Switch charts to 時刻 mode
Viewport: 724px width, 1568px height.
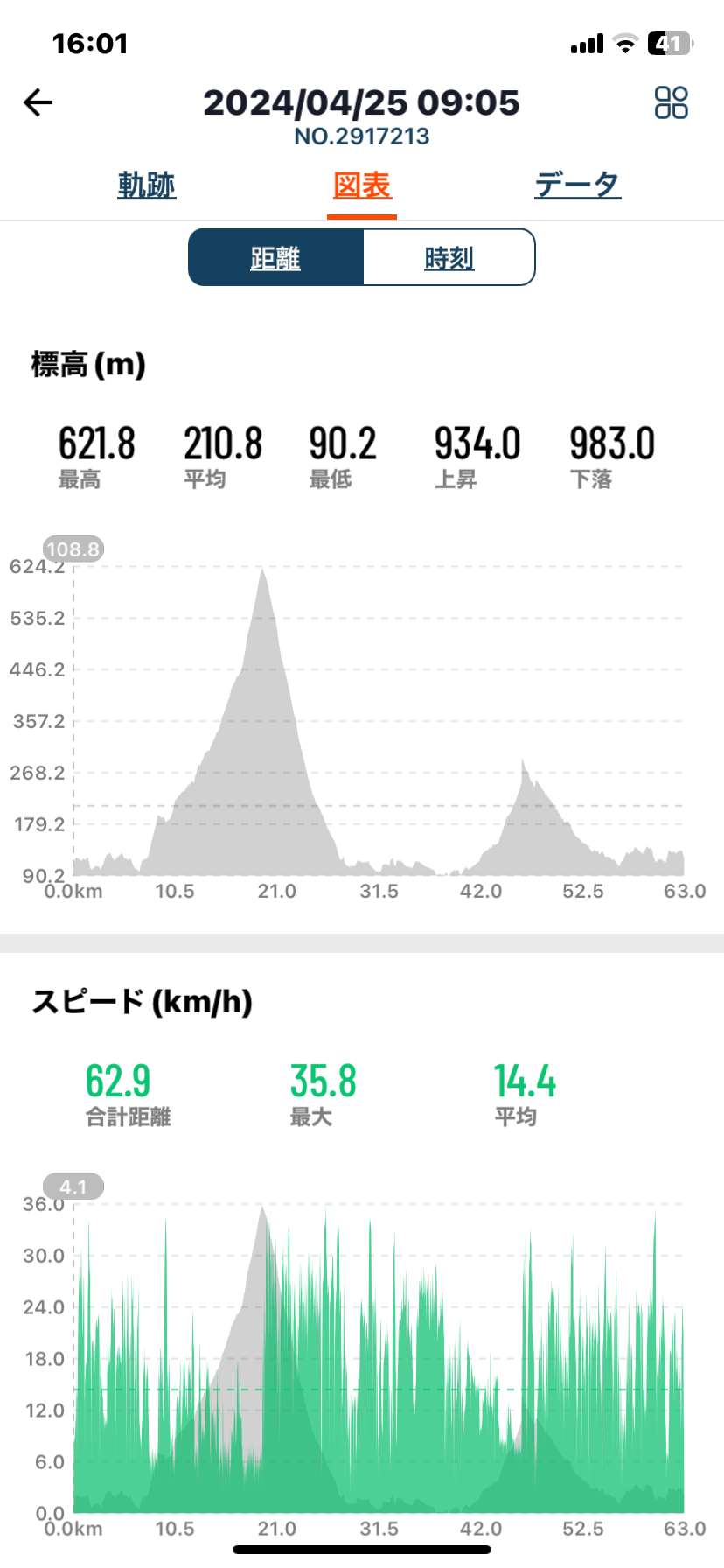pos(449,257)
